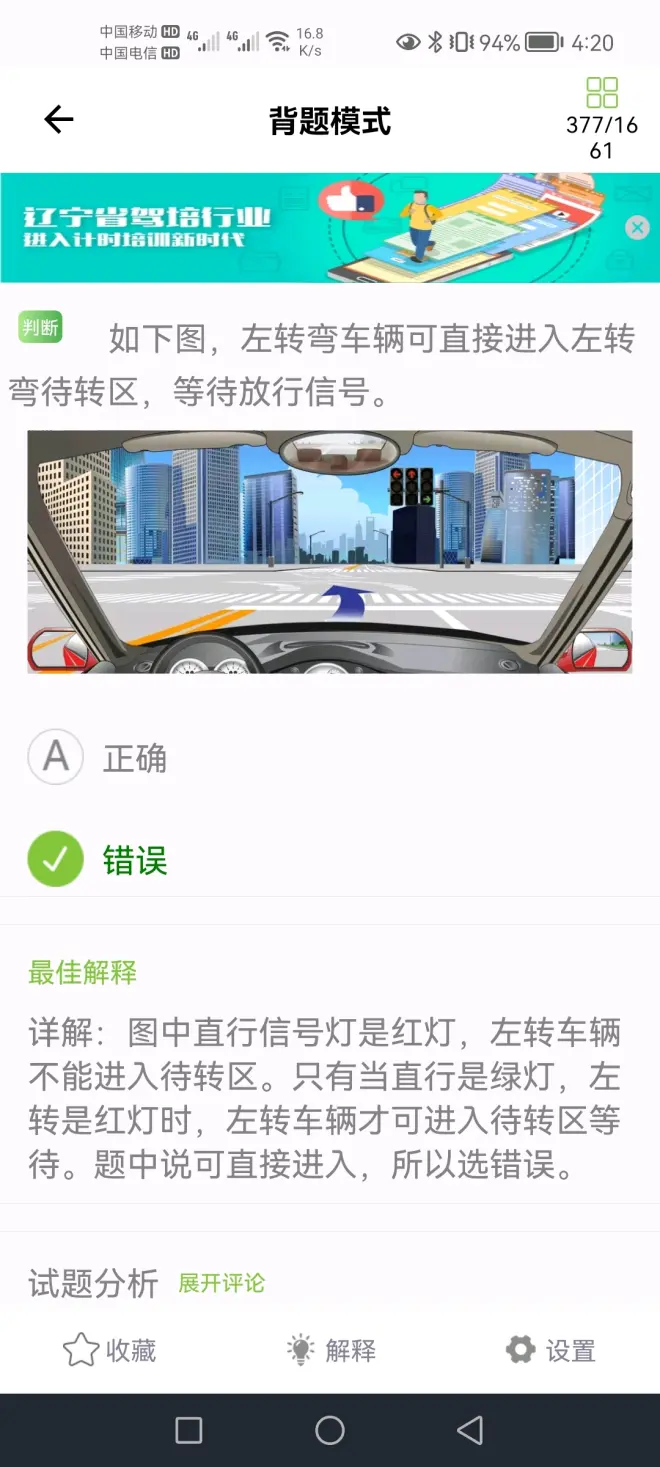
Task: Go back using the top arrow
Action: tap(59, 121)
